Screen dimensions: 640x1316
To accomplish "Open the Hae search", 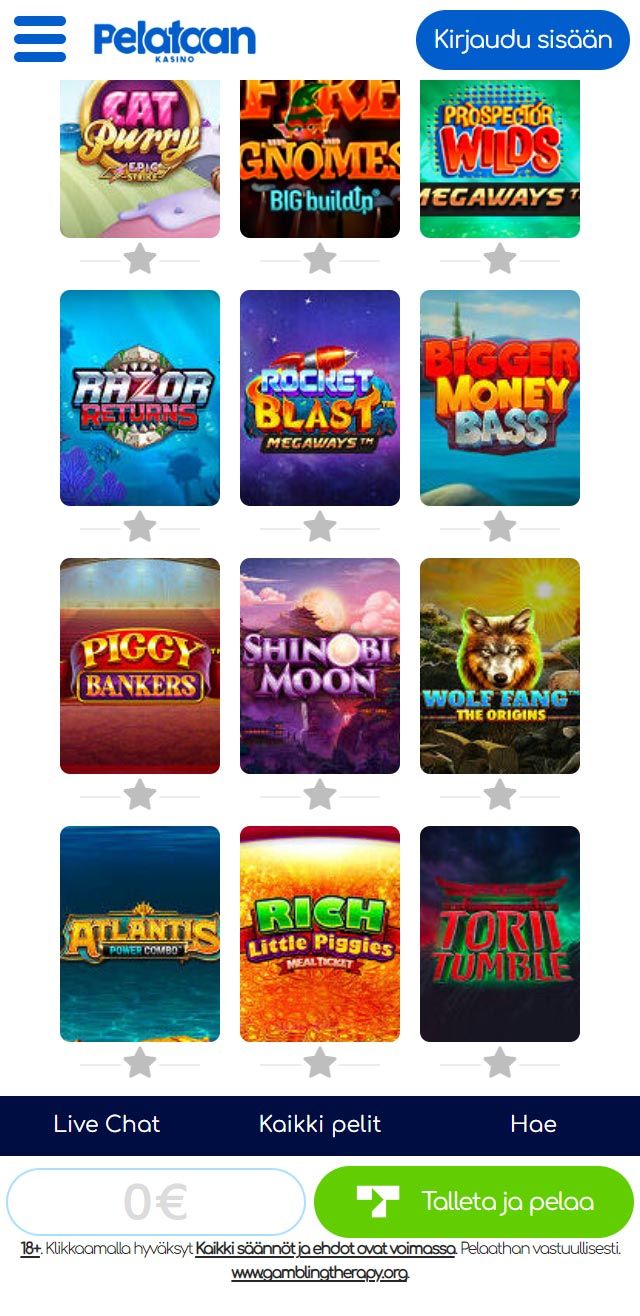I will (x=533, y=1124).
